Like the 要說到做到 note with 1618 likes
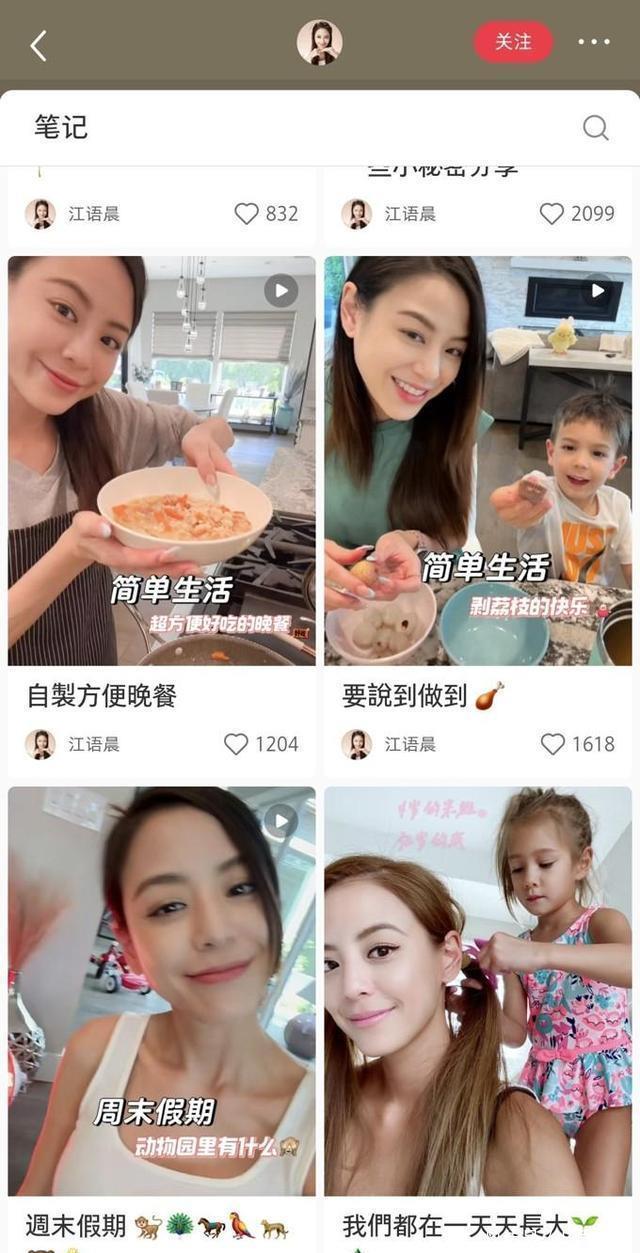Image resolution: width=640 pixels, height=1253 pixels. 553,744
